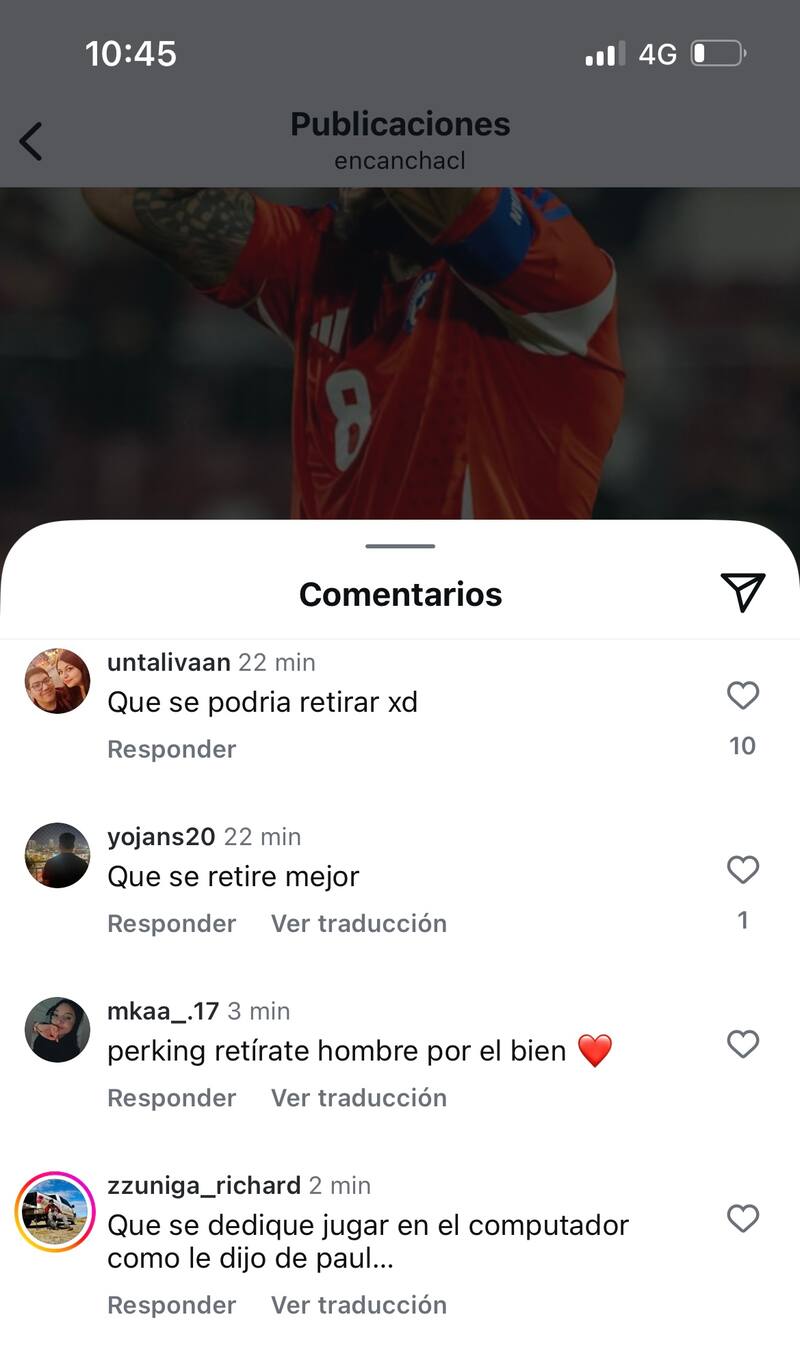800x1358 pixels.
Task: Reply to zzuniga_richard's comment
Action: pyautogui.click(x=171, y=1305)
